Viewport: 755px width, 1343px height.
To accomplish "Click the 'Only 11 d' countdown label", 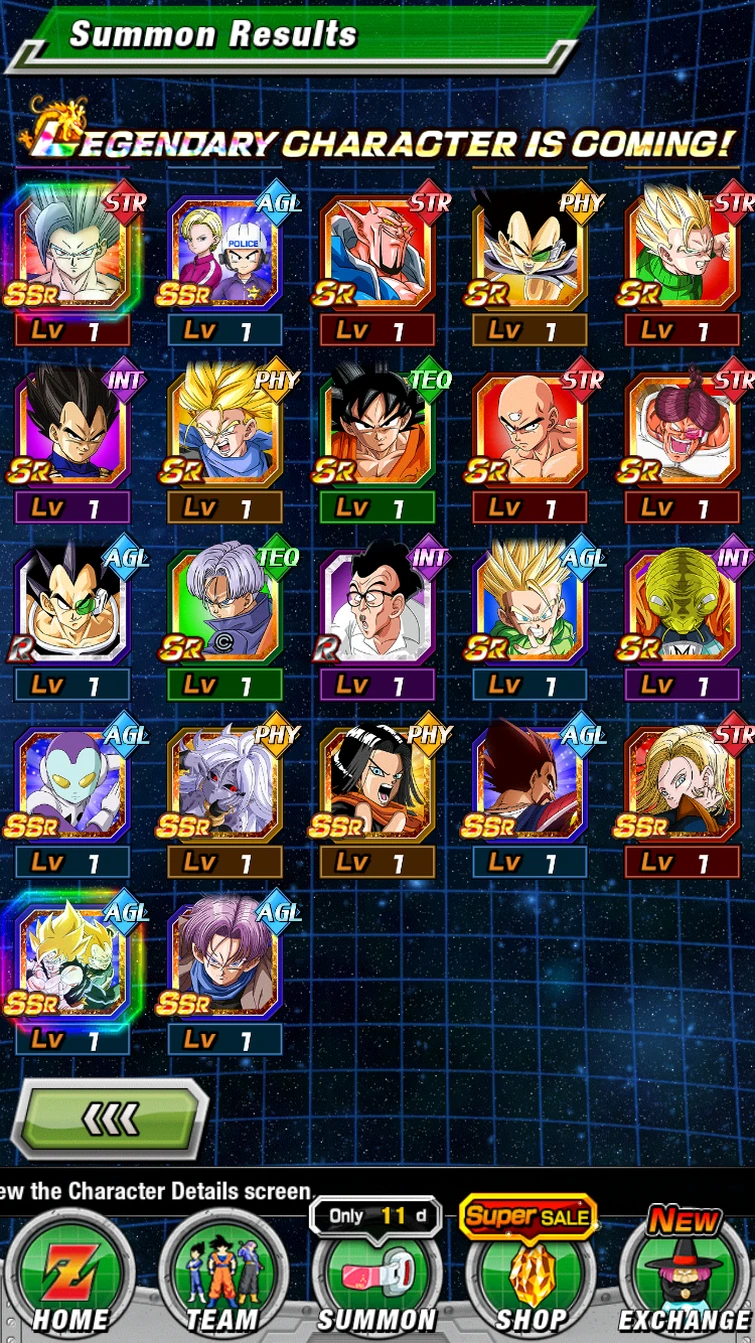I will (x=377, y=1217).
